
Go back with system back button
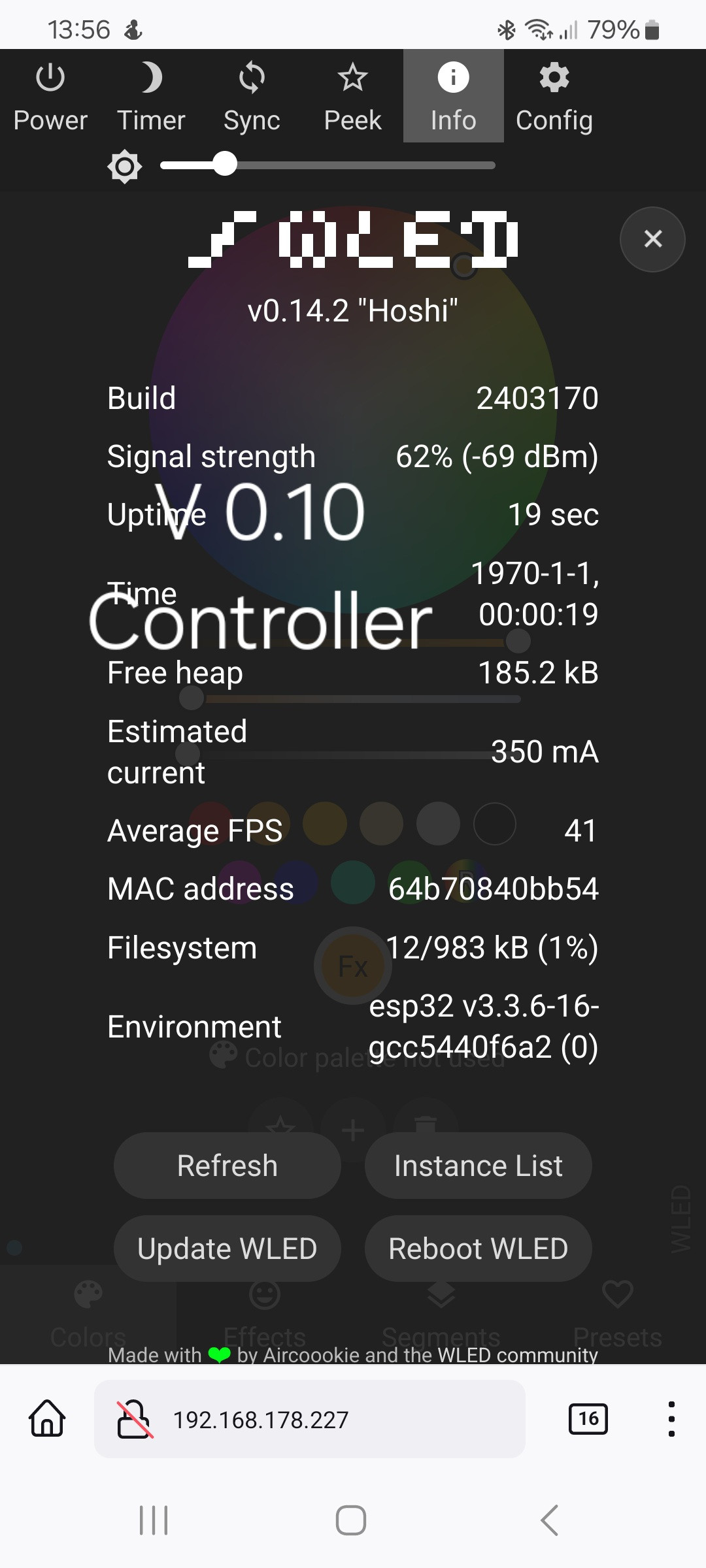(550, 1520)
